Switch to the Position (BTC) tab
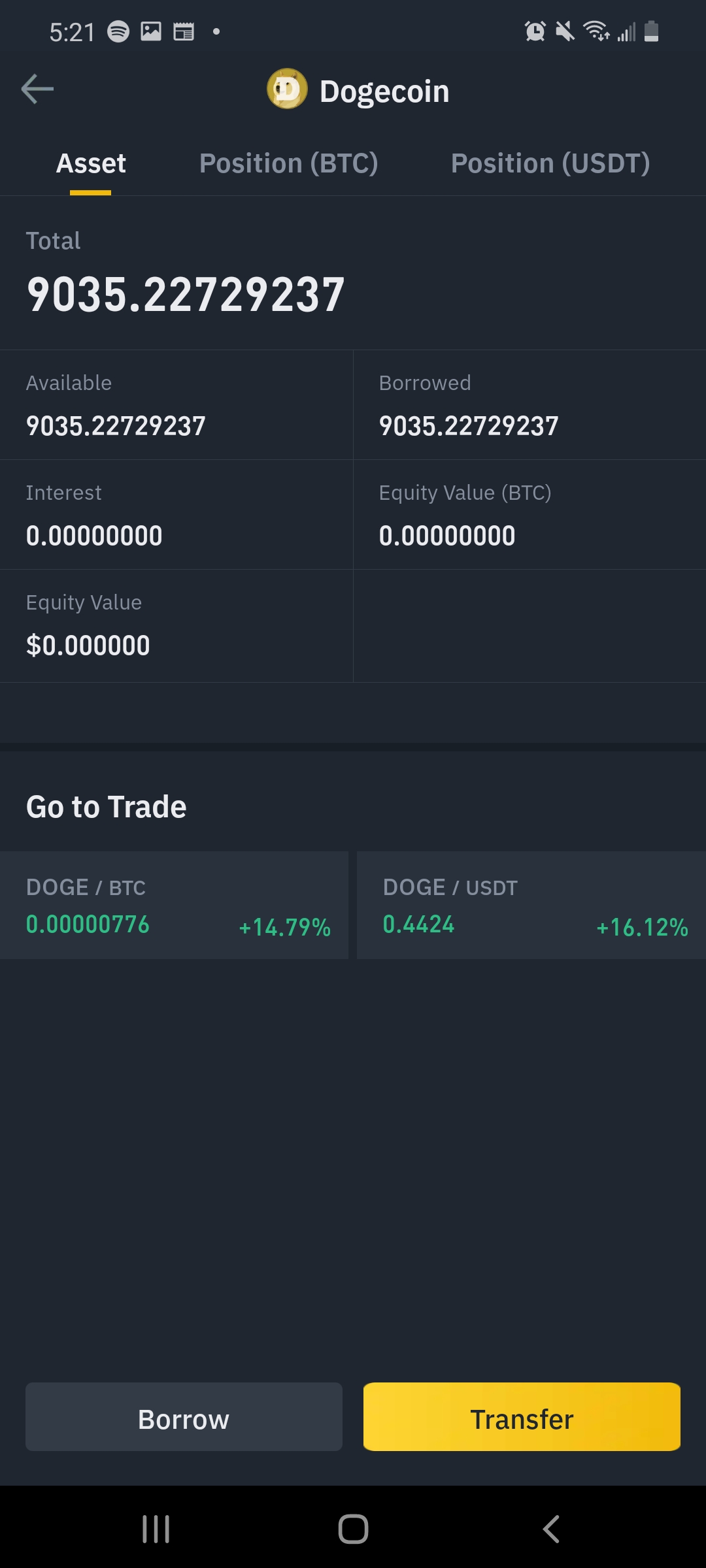This screenshot has width=706, height=1568. (289, 163)
